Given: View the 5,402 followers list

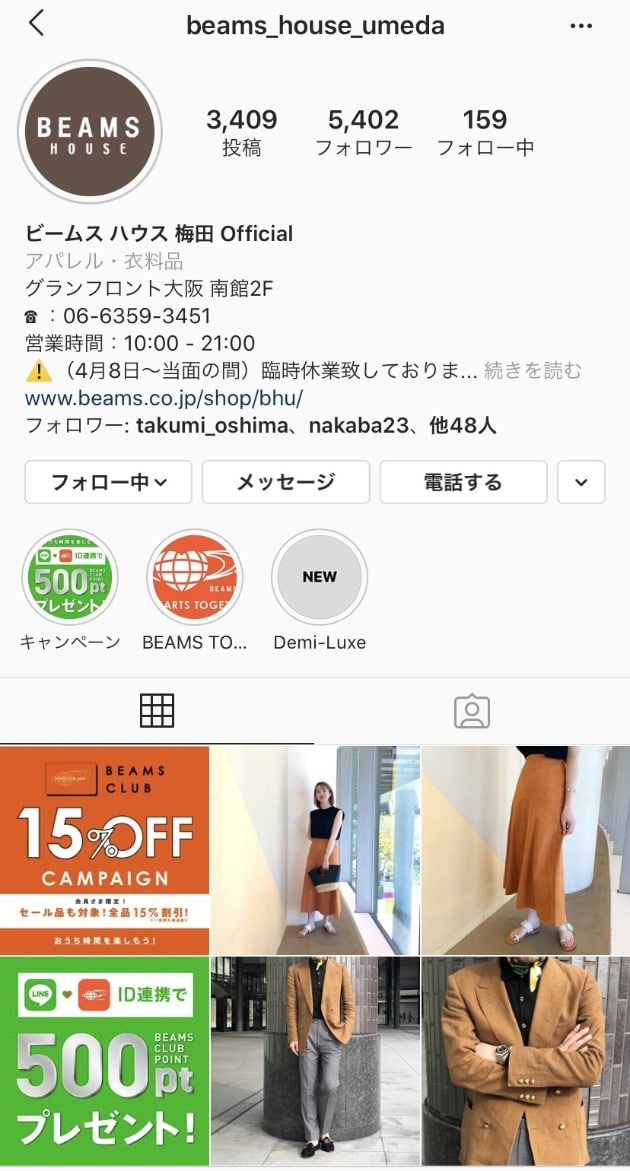Looking at the screenshot, I should 363,132.
